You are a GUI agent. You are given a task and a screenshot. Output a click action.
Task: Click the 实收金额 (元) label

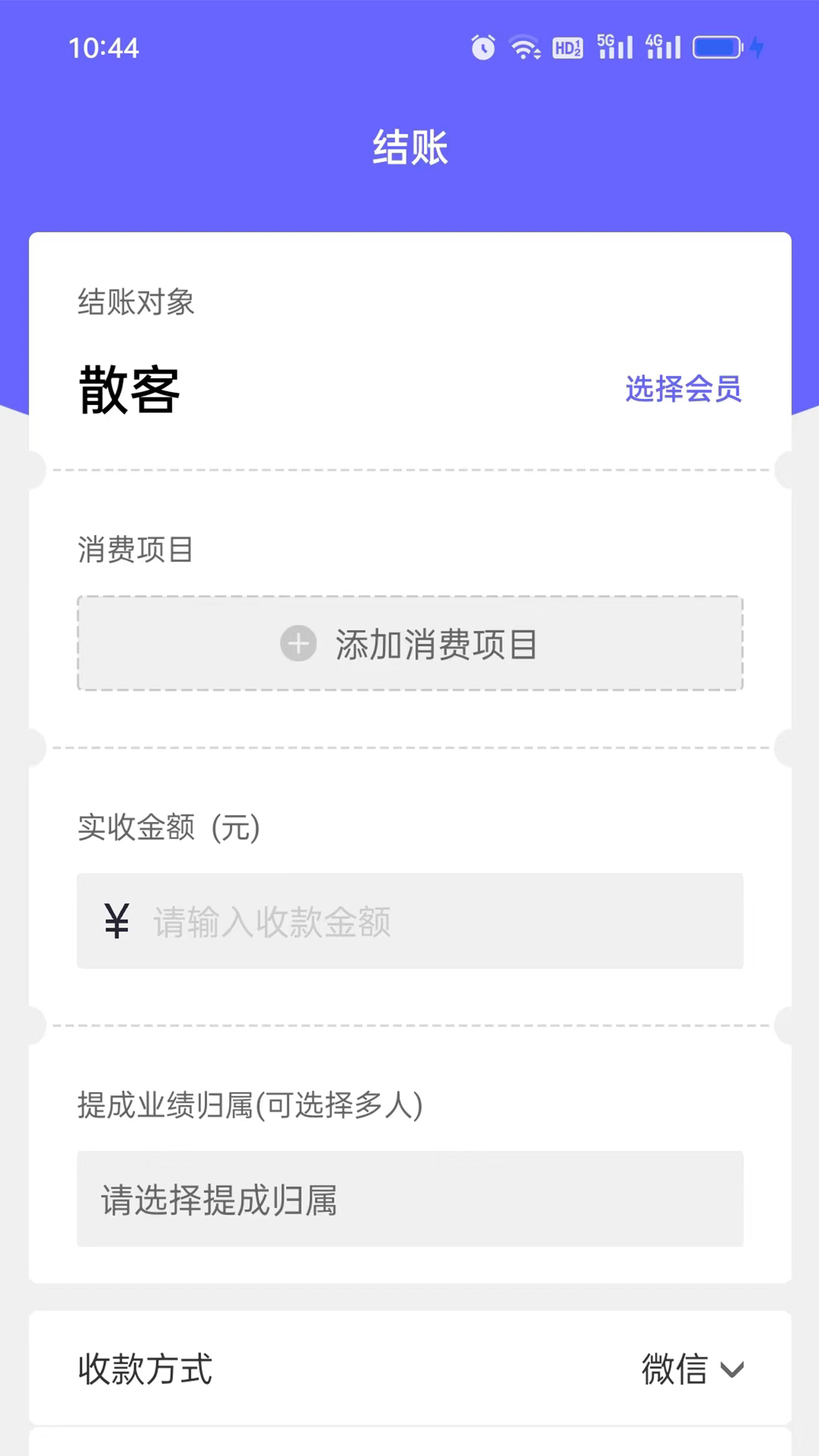point(168,827)
